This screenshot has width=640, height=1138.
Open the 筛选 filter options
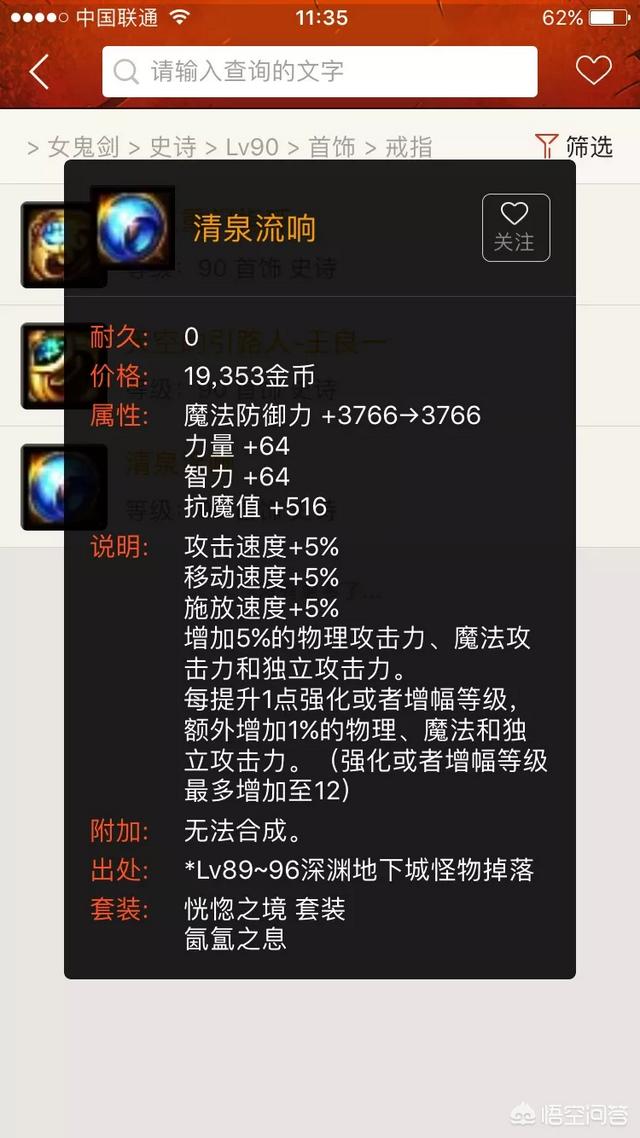pyautogui.click(x=575, y=147)
